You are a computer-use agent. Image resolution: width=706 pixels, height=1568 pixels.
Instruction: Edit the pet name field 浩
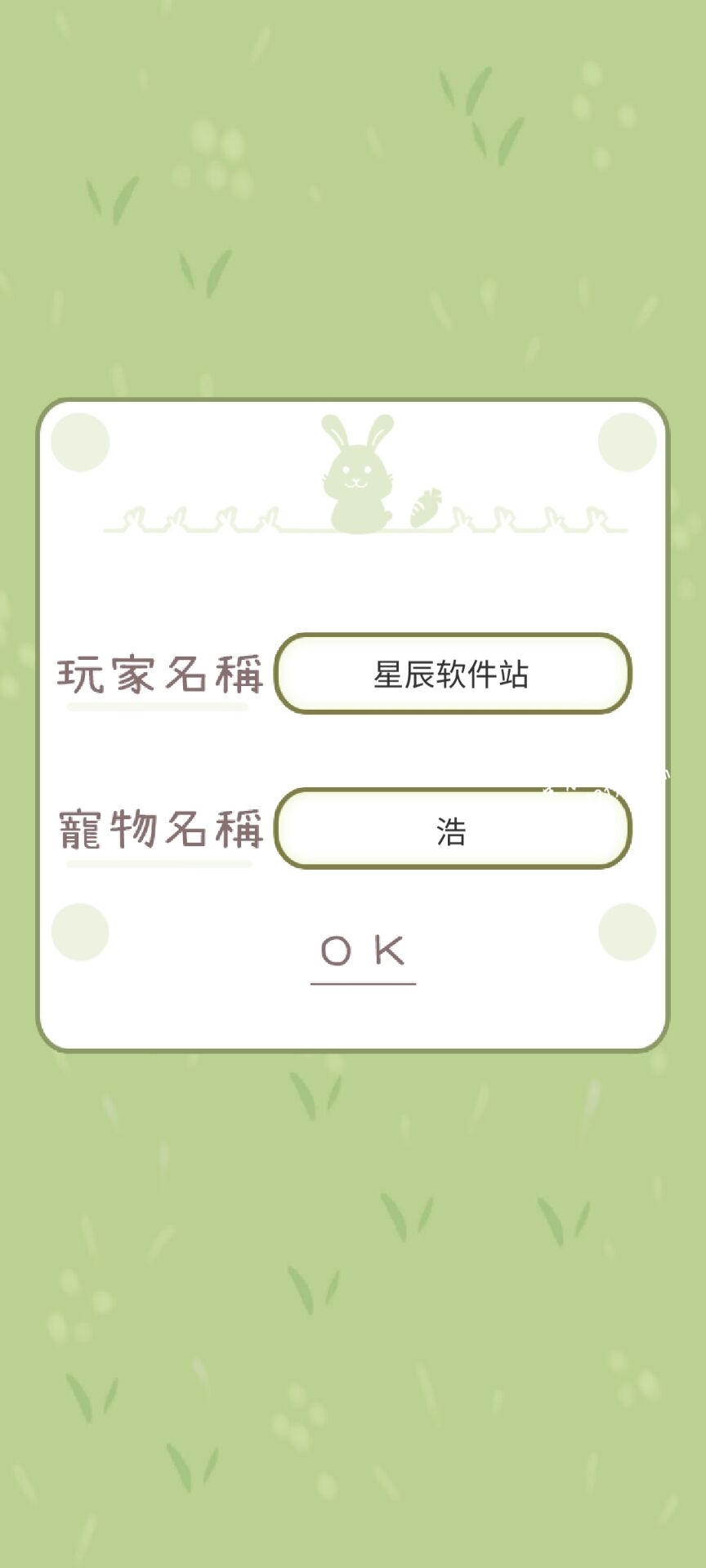tap(453, 829)
